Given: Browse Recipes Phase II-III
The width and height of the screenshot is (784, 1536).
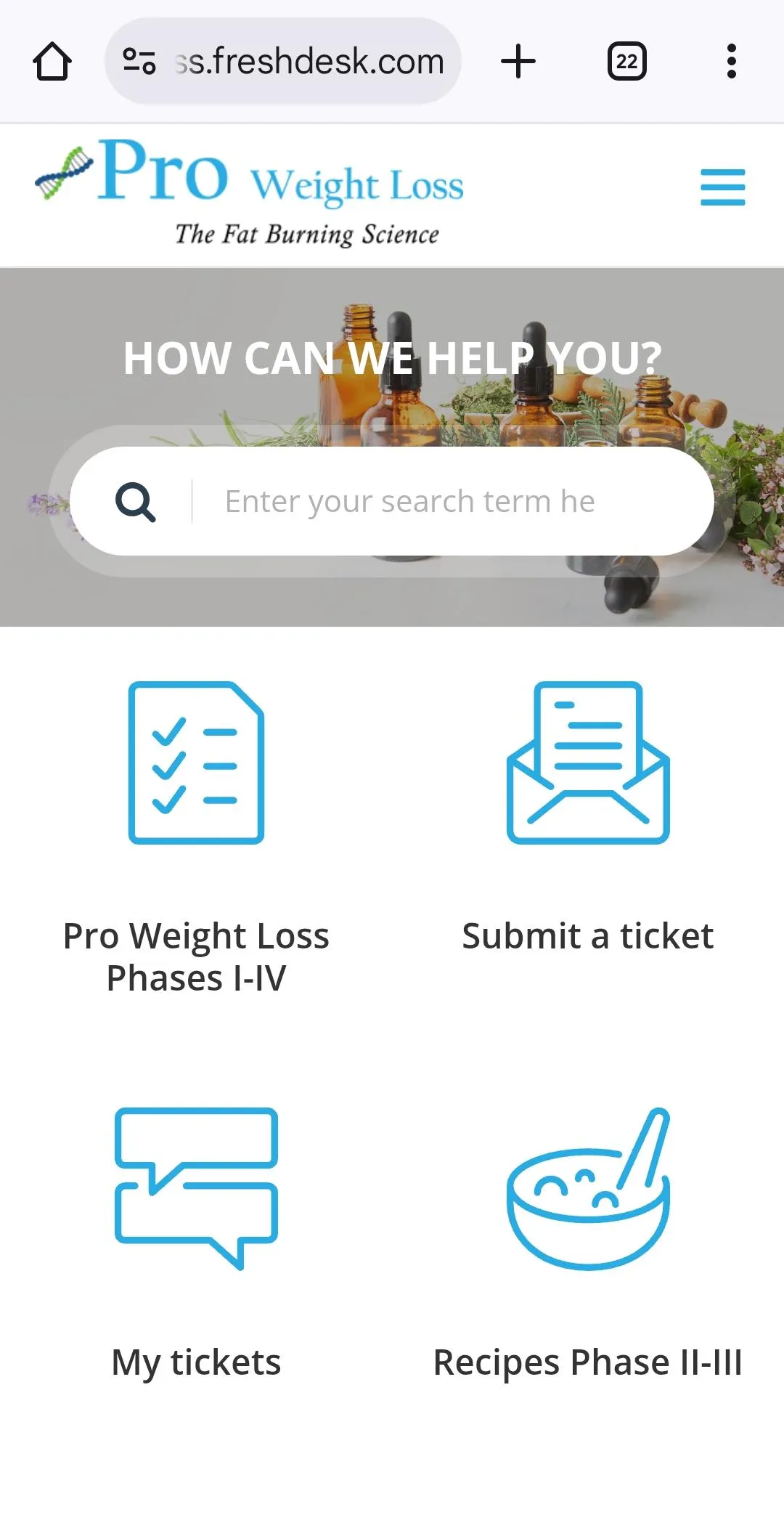Looking at the screenshot, I should coord(588,1242).
